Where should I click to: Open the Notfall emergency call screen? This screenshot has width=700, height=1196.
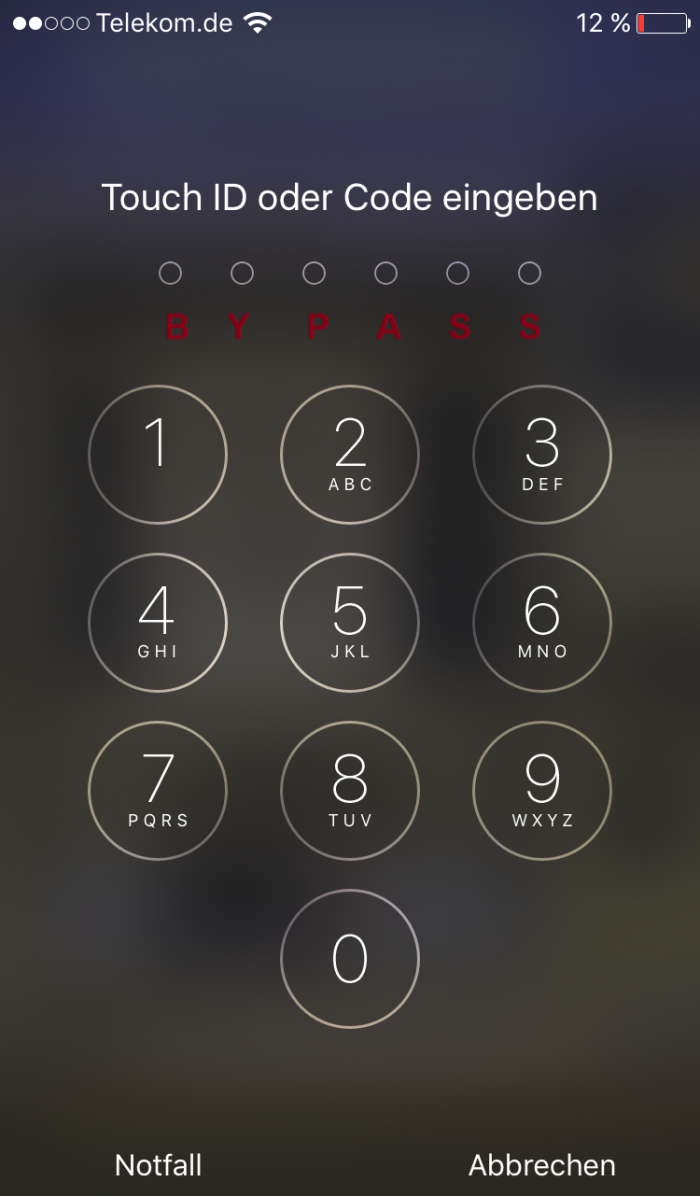tap(158, 1165)
